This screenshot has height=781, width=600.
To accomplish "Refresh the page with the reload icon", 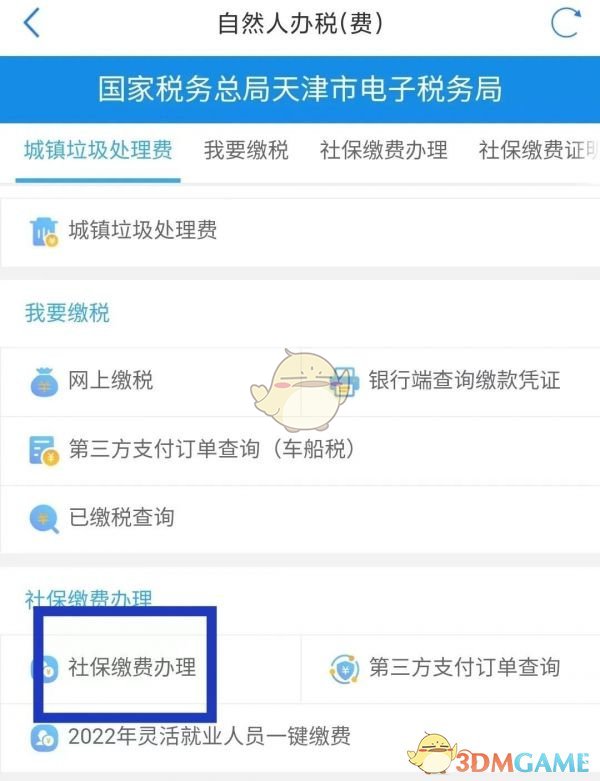I will [565, 23].
